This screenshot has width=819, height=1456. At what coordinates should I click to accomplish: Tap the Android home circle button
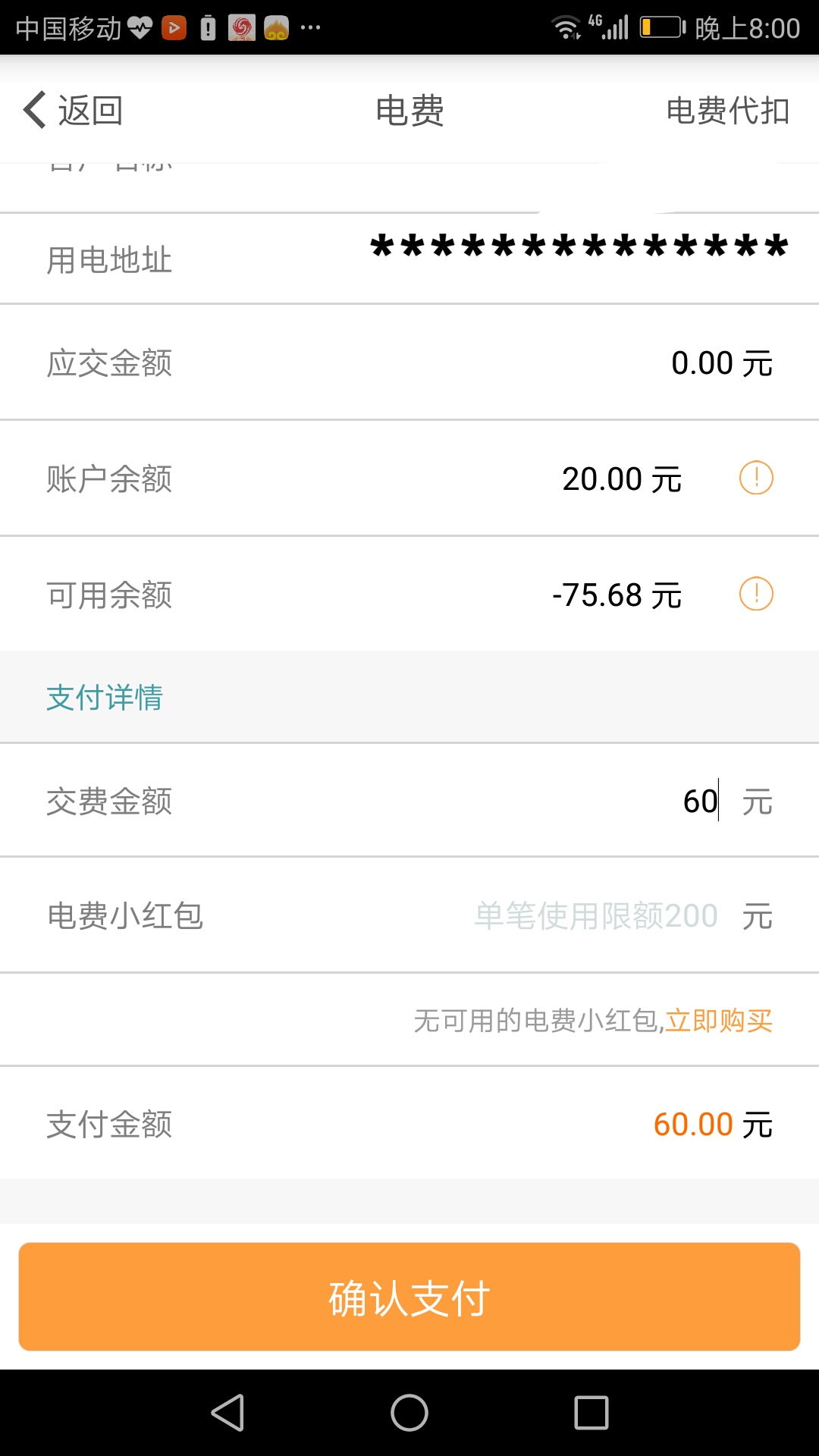pos(409,1413)
